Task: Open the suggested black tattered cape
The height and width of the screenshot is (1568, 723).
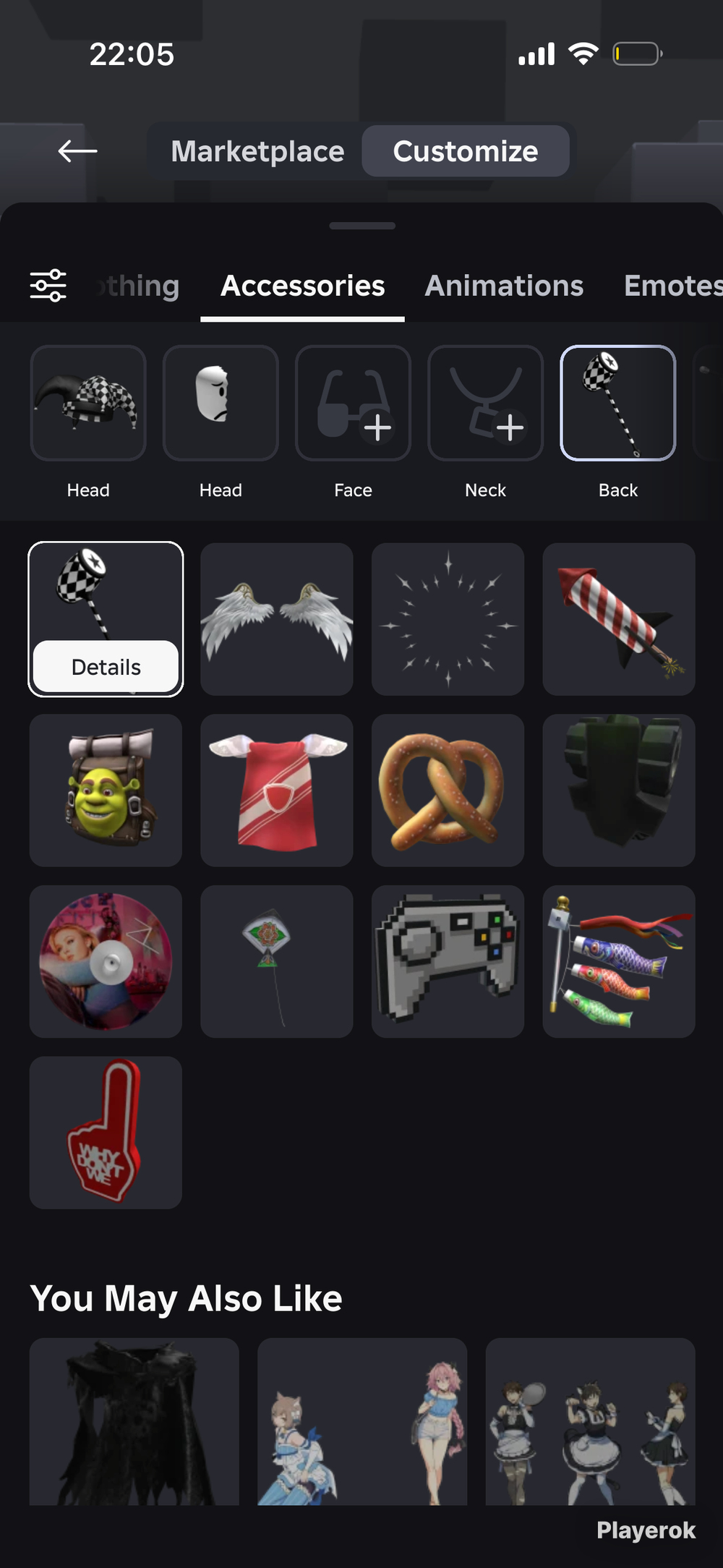Action: pyautogui.click(x=134, y=1421)
